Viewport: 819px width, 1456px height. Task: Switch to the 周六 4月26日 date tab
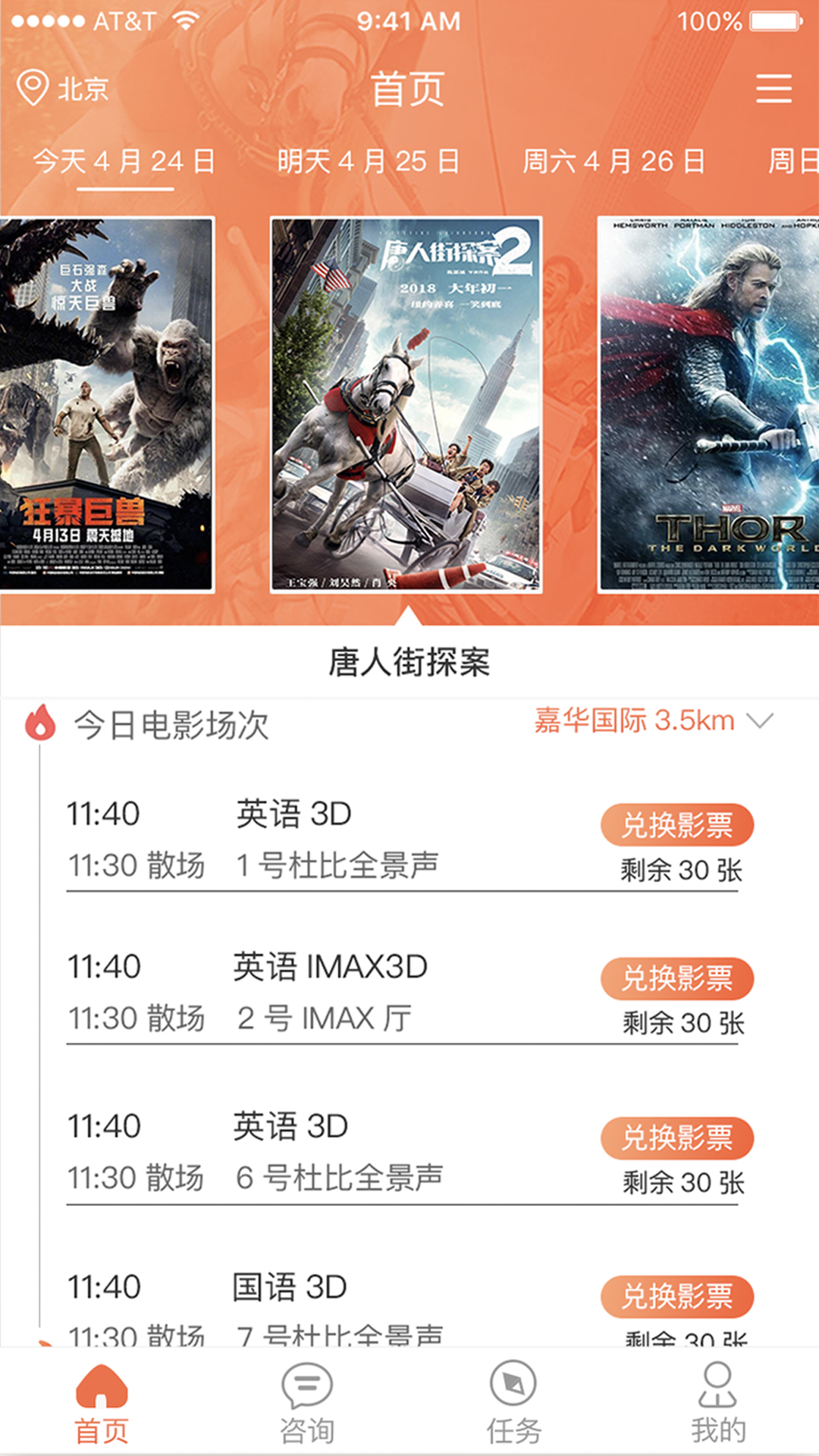[x=613, y=162]
